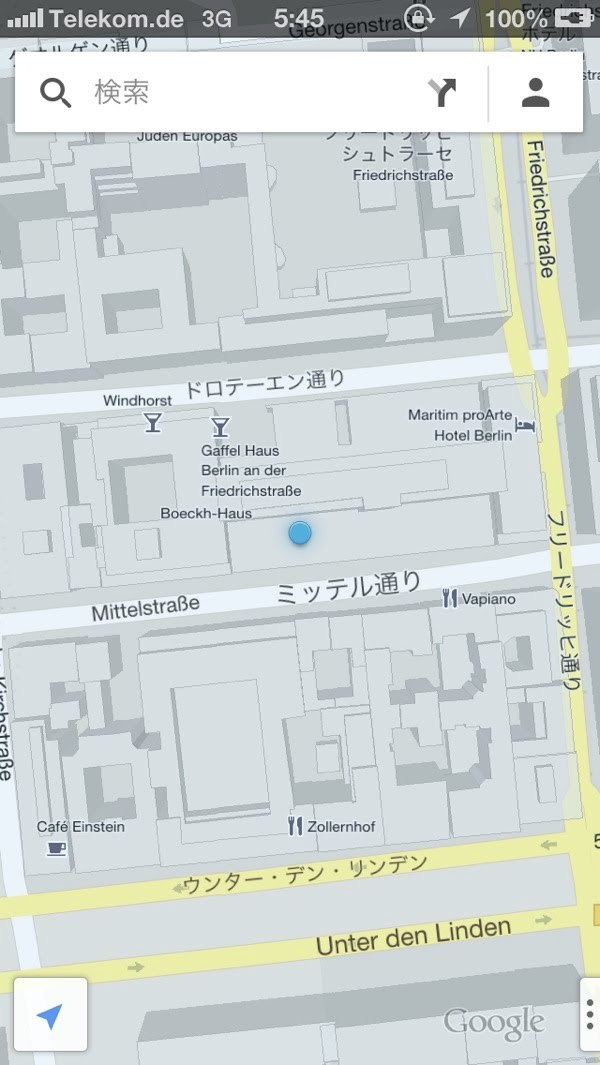
Task: Open the account profile icon
Action: coord(536,93)
